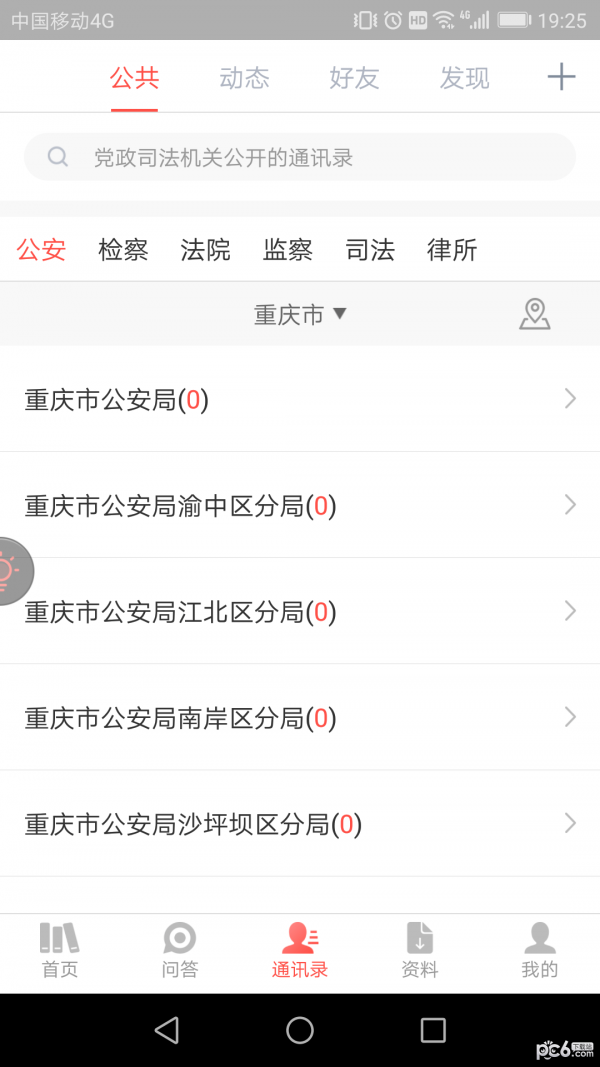
Task: Open 重庆市公安局沙坪坝区分局 entry
Action: (x=300, y=824)
